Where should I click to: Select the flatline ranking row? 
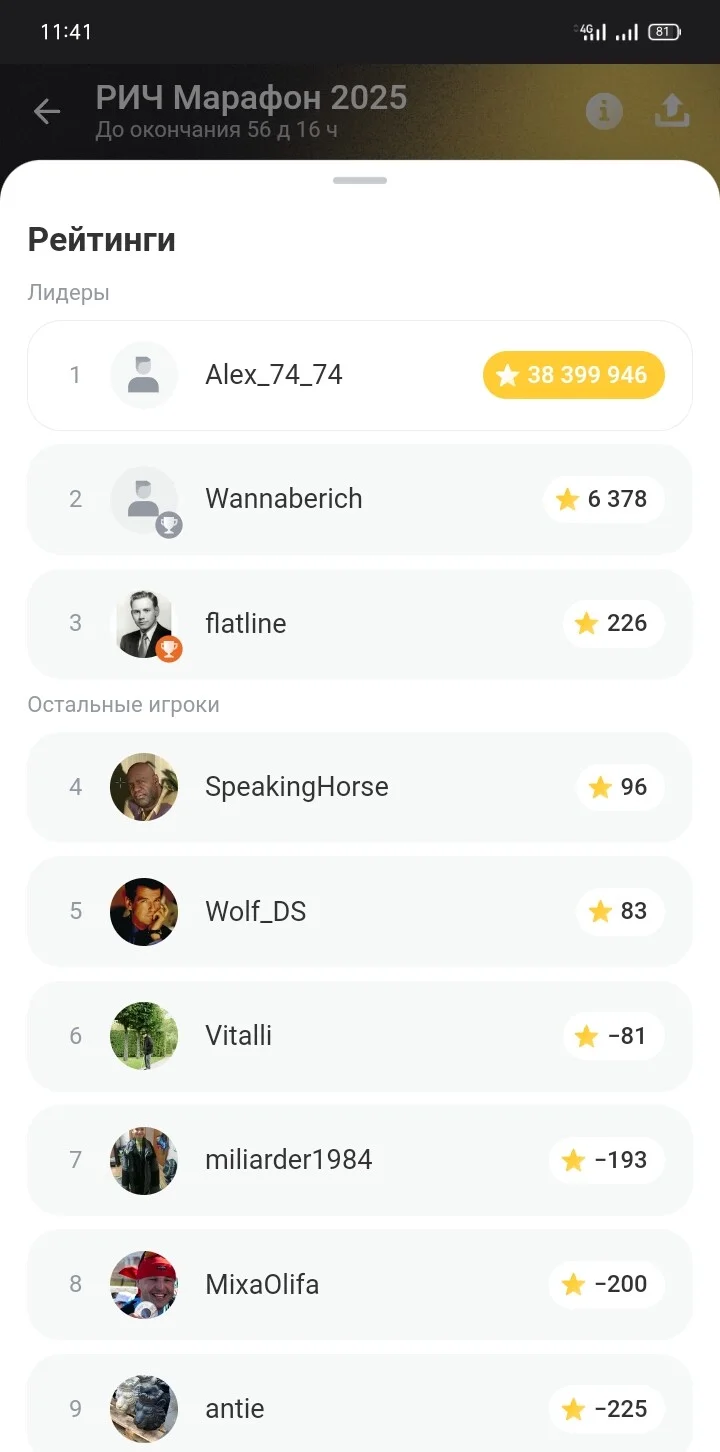(x=360, y=623)
